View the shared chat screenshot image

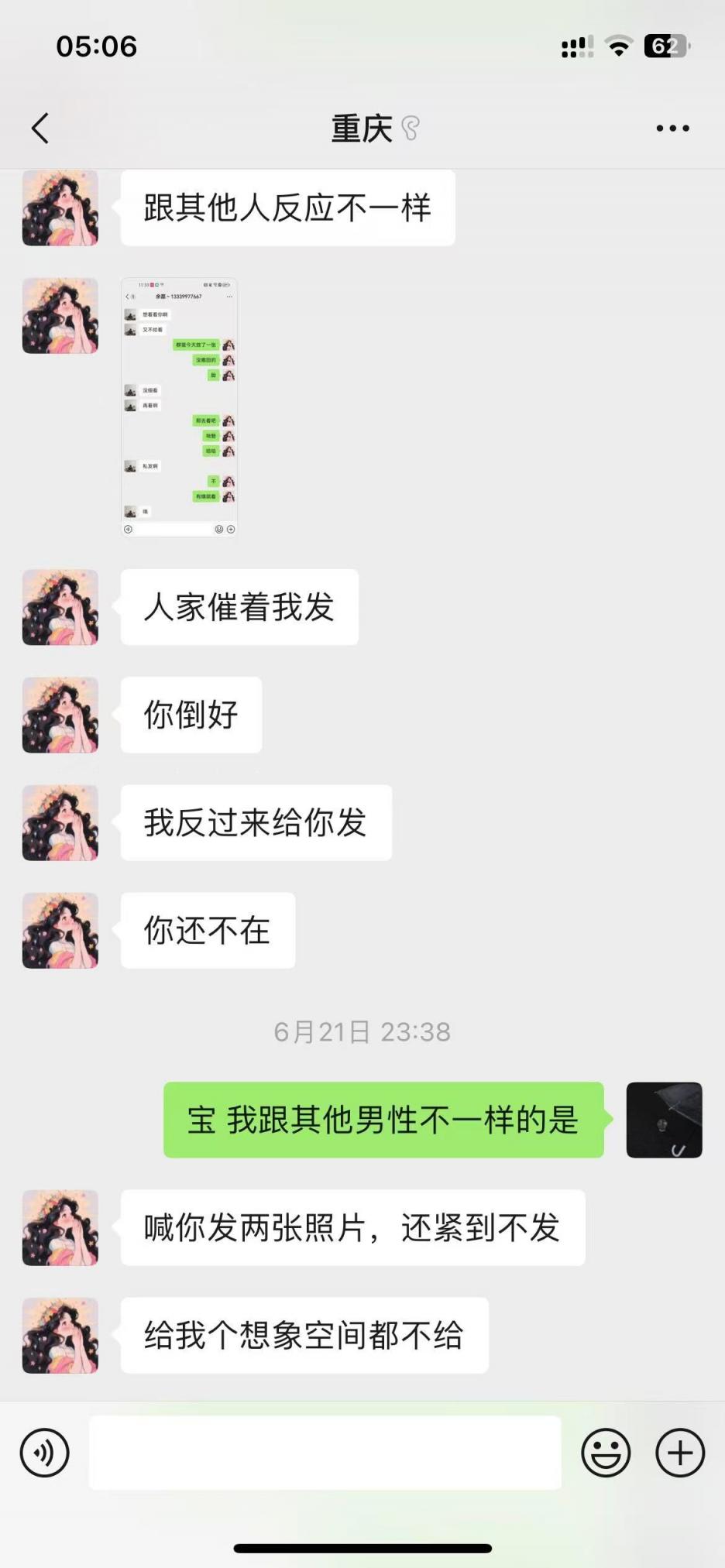point(180,407)
